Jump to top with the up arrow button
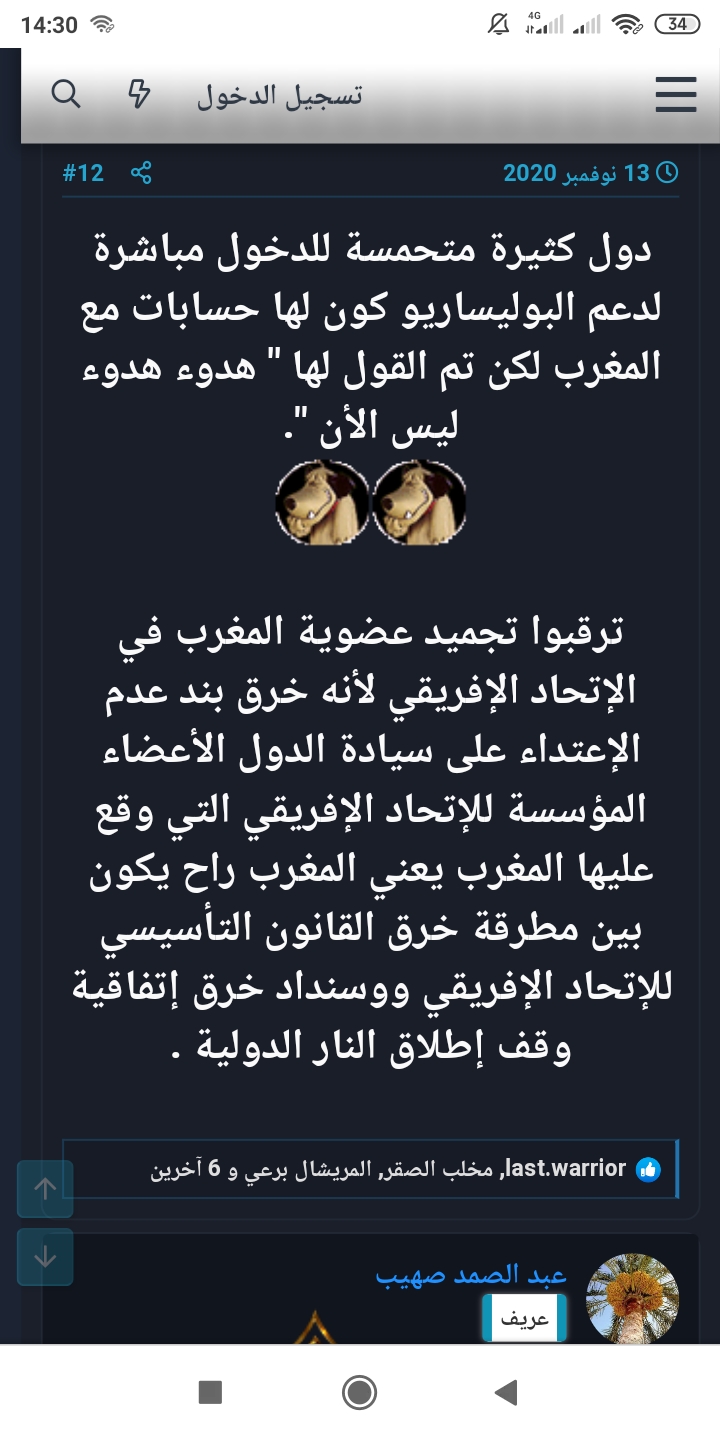Image resolution: width=720 pixels, height=1440 pixels. (x=45, y=1188)
